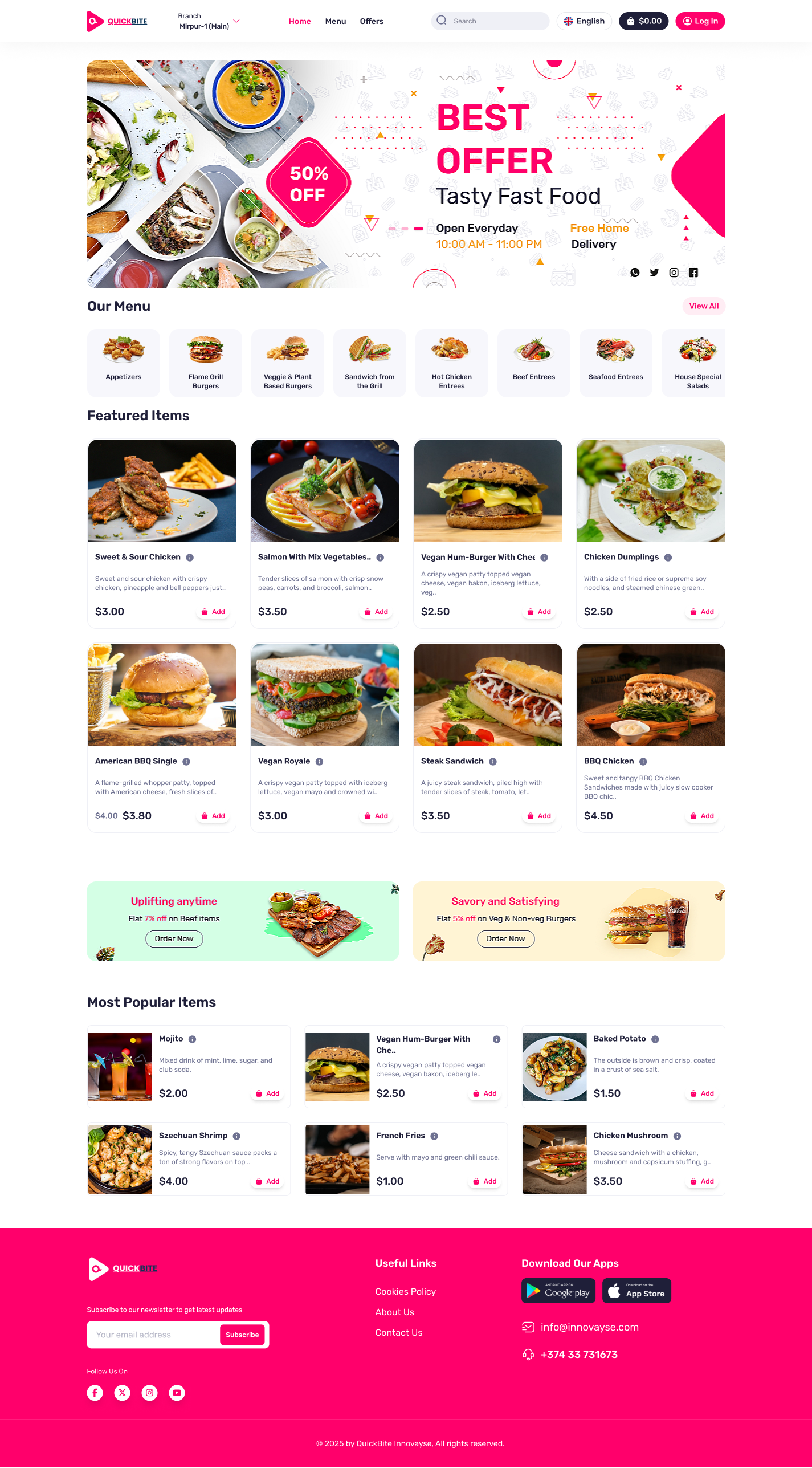Go to the Menu page

coord(335,21)
